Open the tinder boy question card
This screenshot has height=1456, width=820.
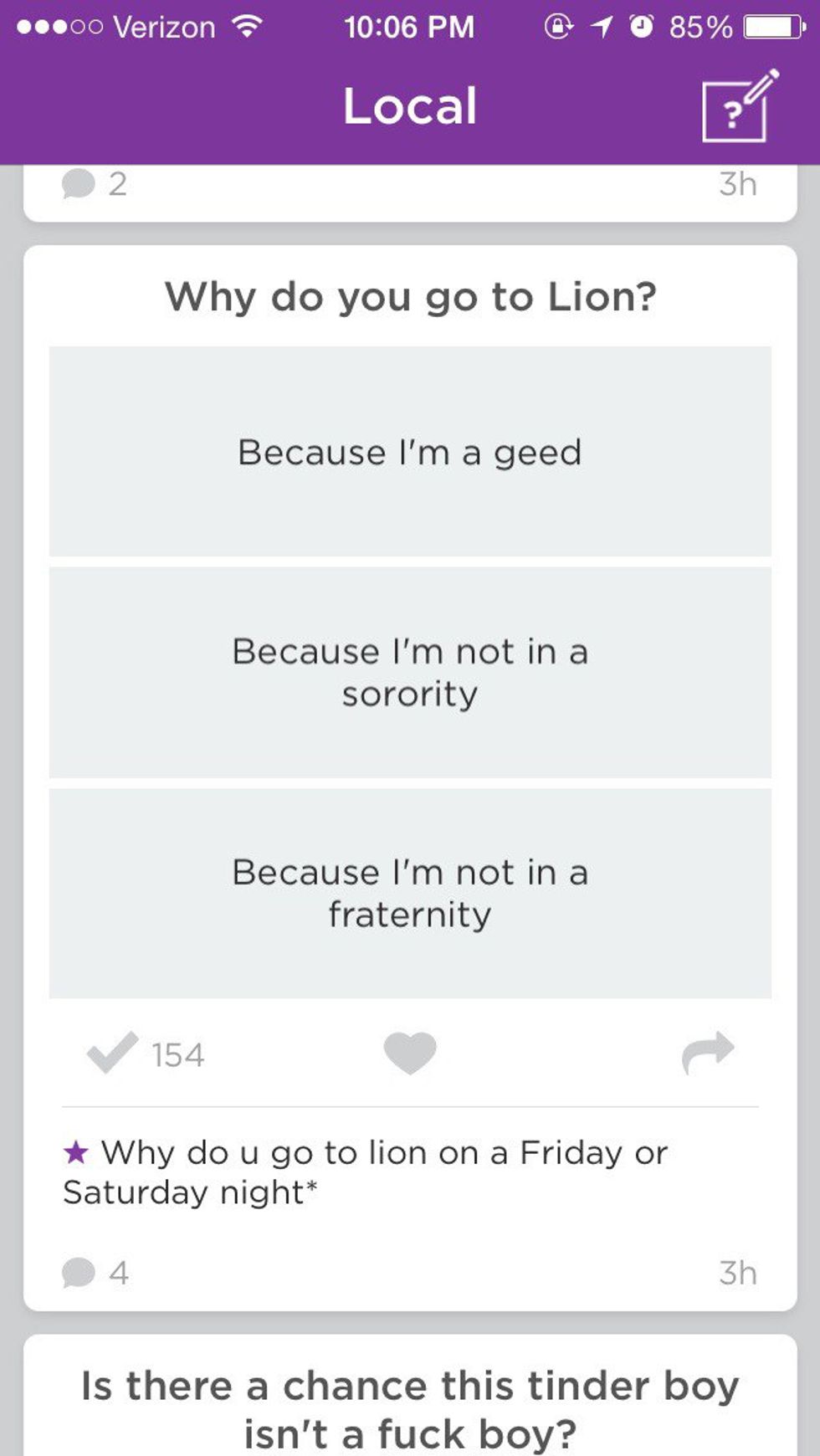pyautogui.click(x=410, y=1409)
